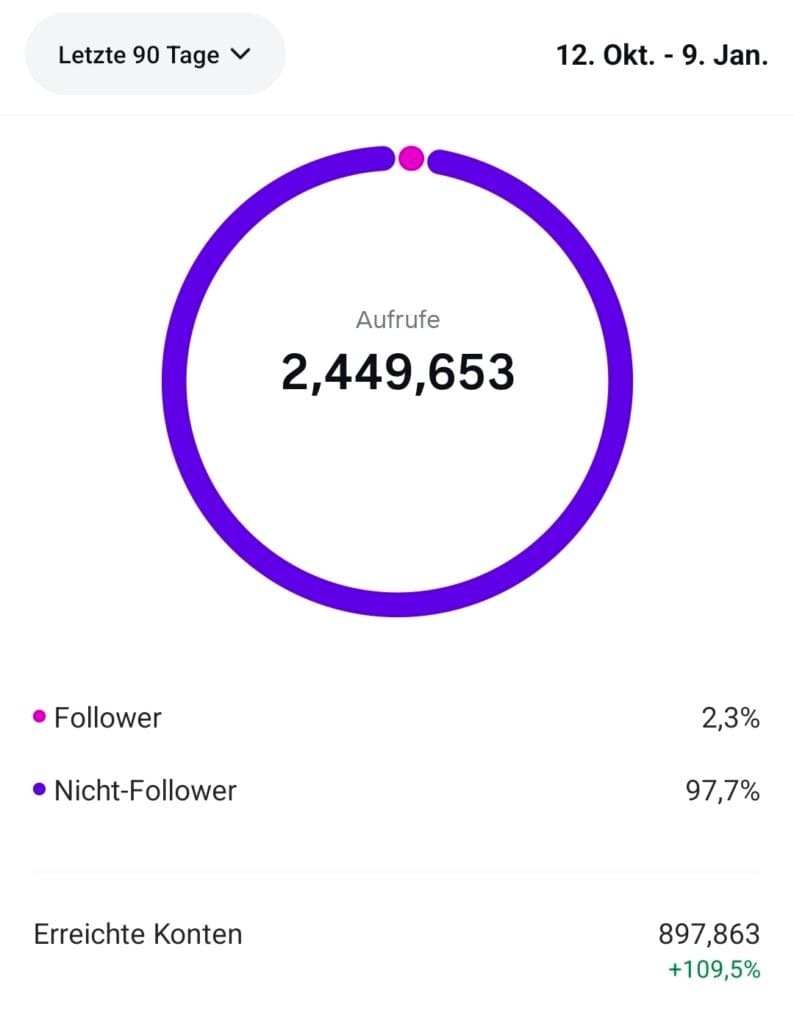Open the Letzte 90 Tage dropdown

(x=154, y=55)
